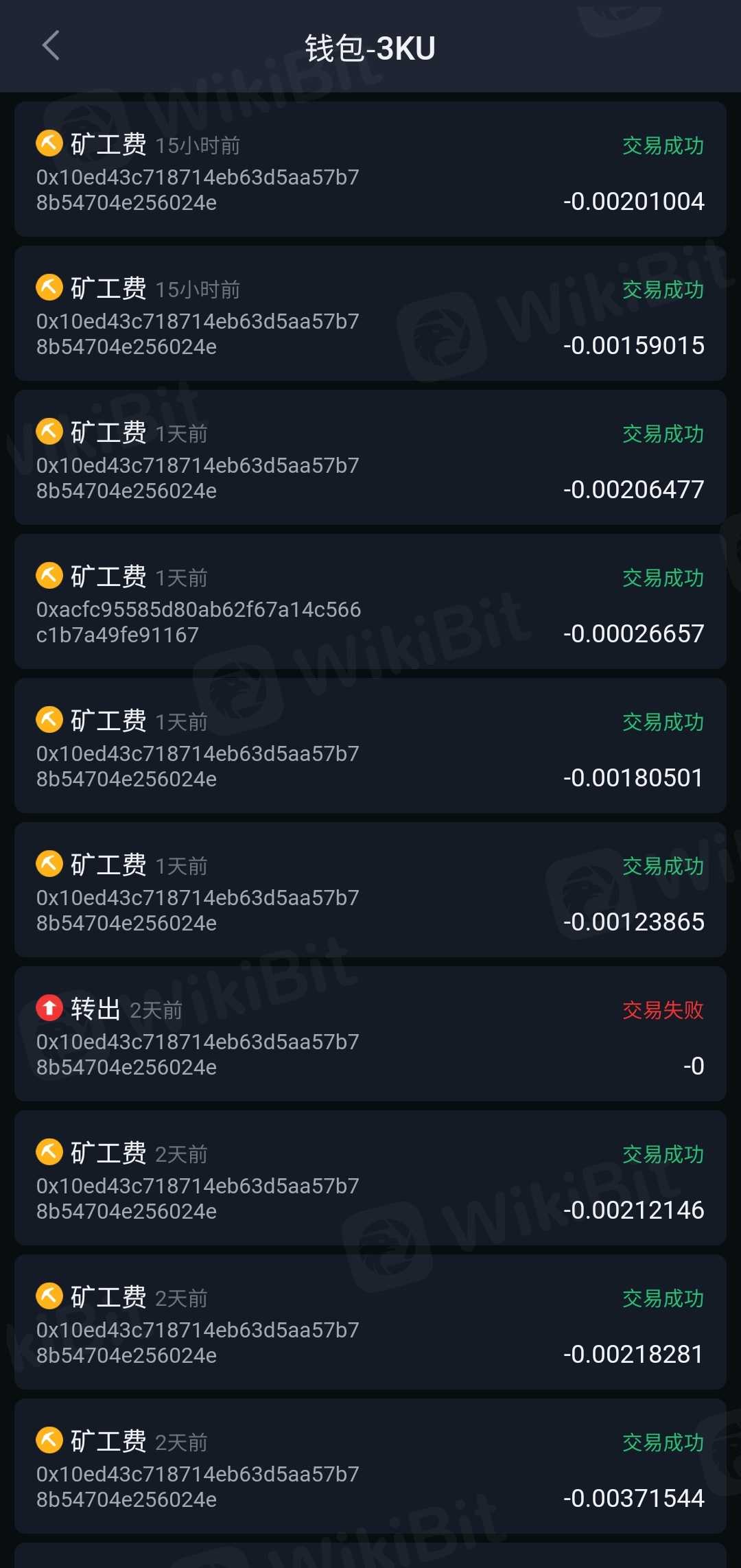
Task: Open the 矿工费 transaction of -0.00201004
Action: [370, 169]
